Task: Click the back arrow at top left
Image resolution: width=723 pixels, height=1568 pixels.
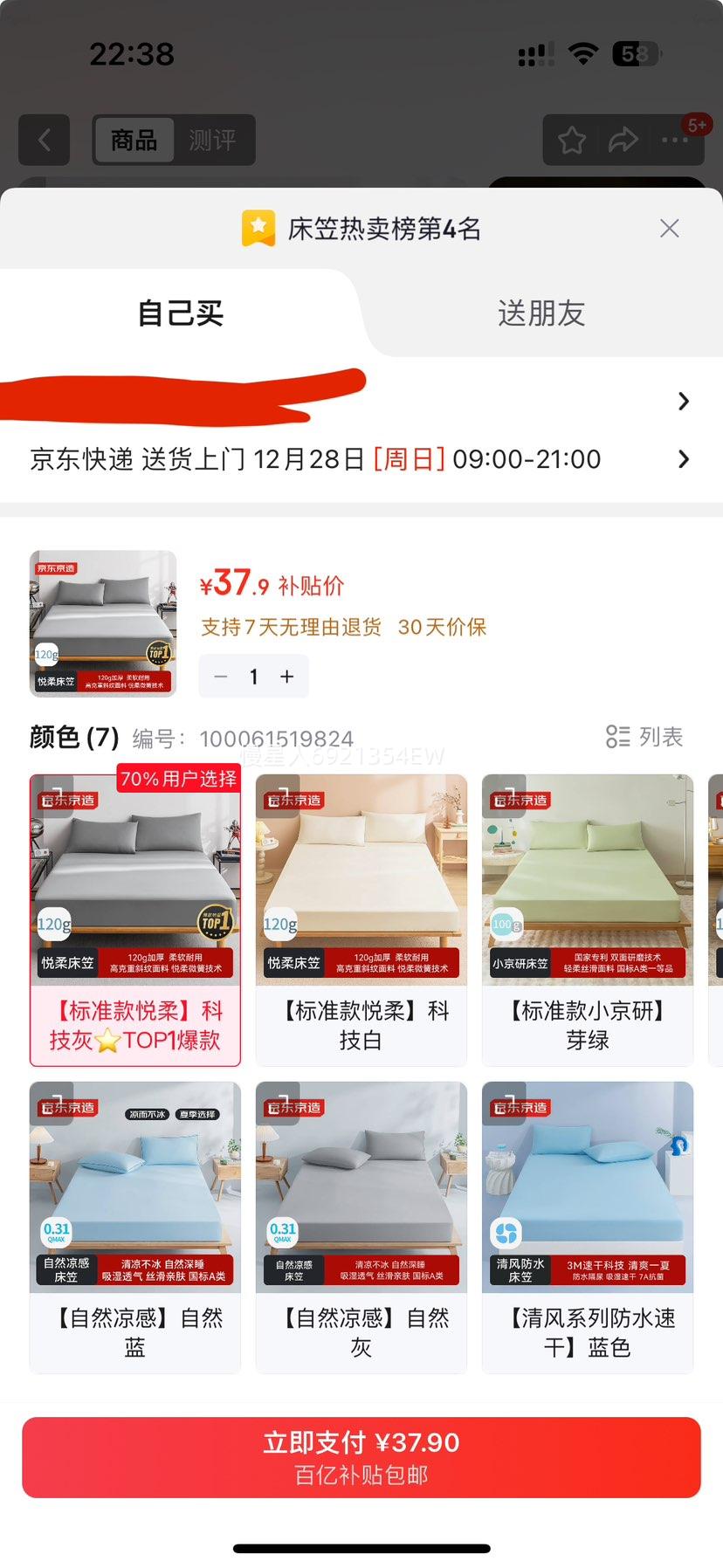Action: click(44, 140)
